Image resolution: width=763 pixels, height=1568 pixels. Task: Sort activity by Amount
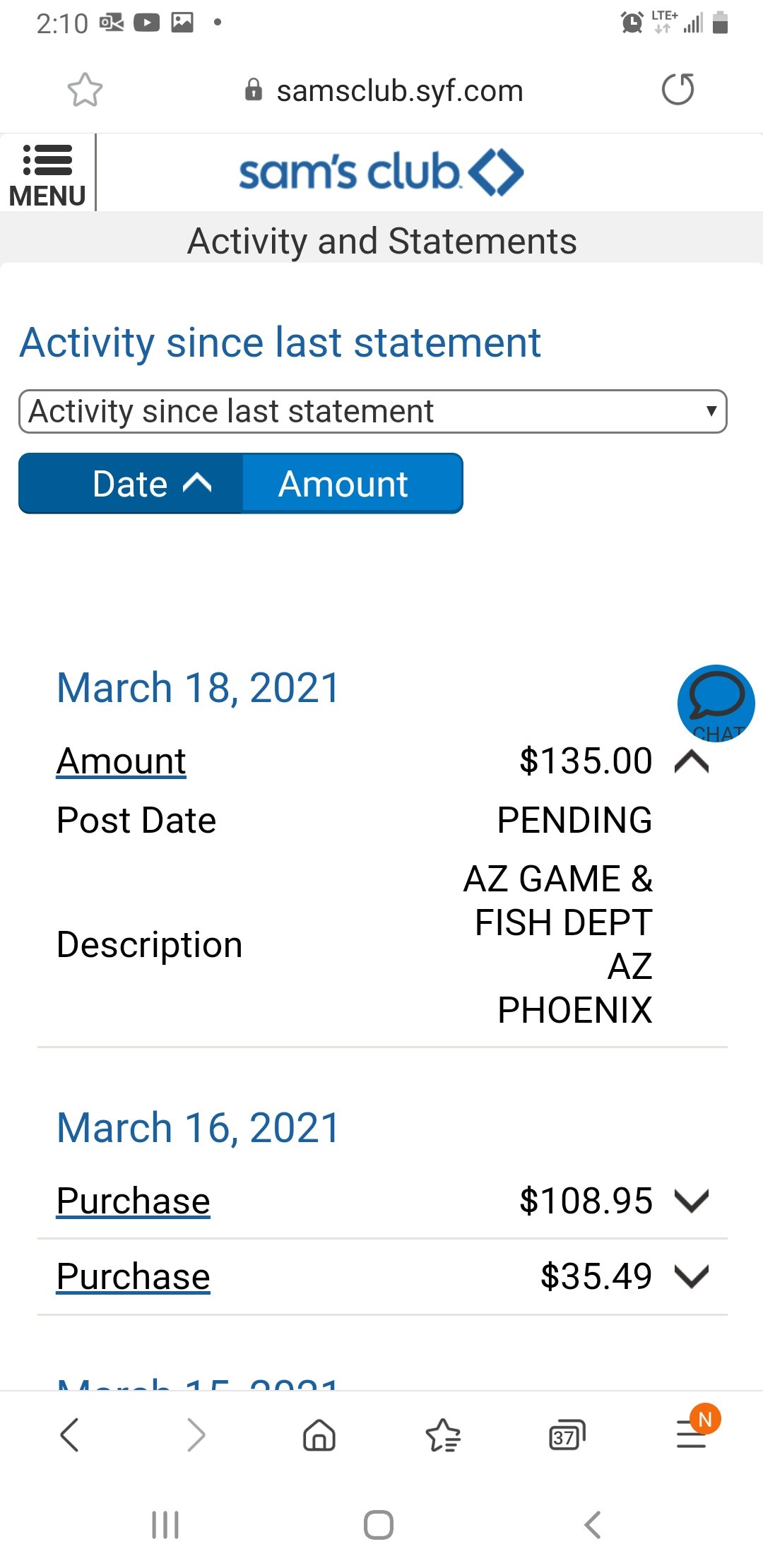click(352, 484)
